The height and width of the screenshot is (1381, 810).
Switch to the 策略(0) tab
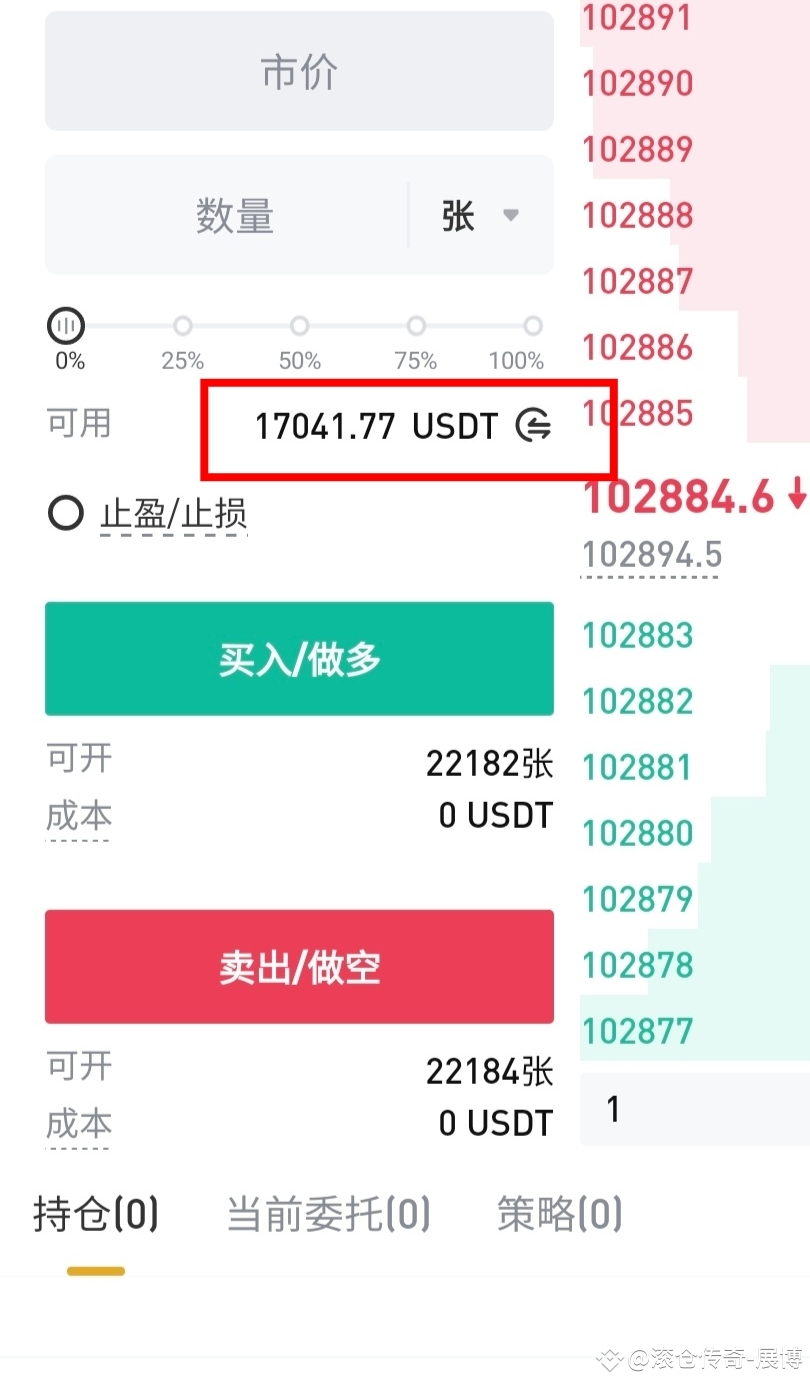(559, 1215)
